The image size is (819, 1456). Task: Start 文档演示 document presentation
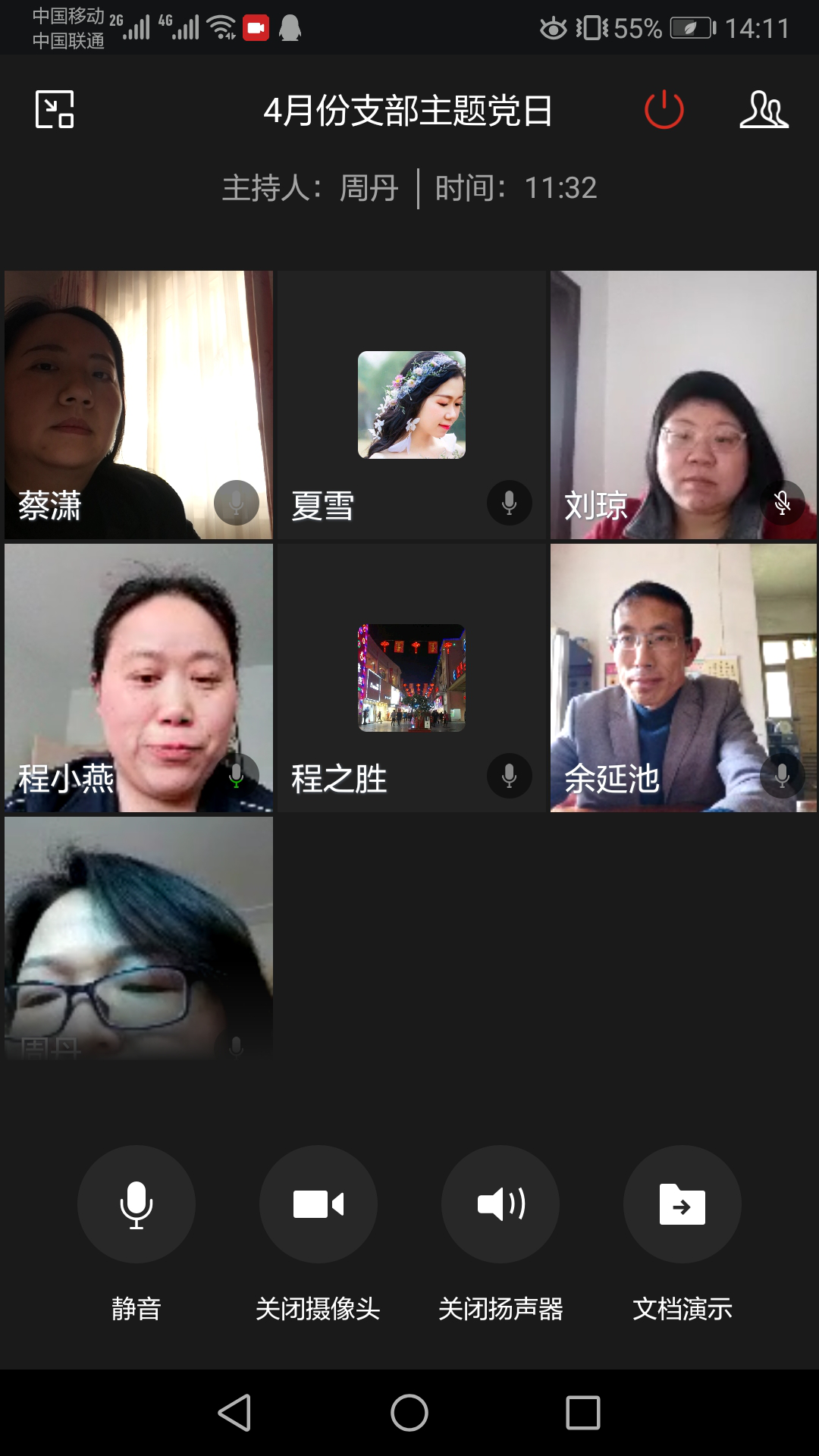pyautogui.click(x=682, y=1204)
